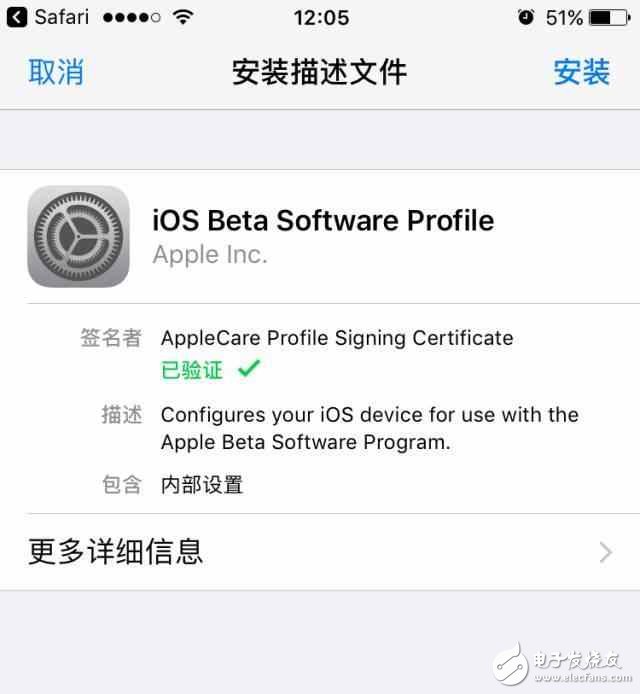Tap 安装 to install the profile
The width and height of the screenshot is (640, 694).
pyautogui.click(x=582, y=72)
